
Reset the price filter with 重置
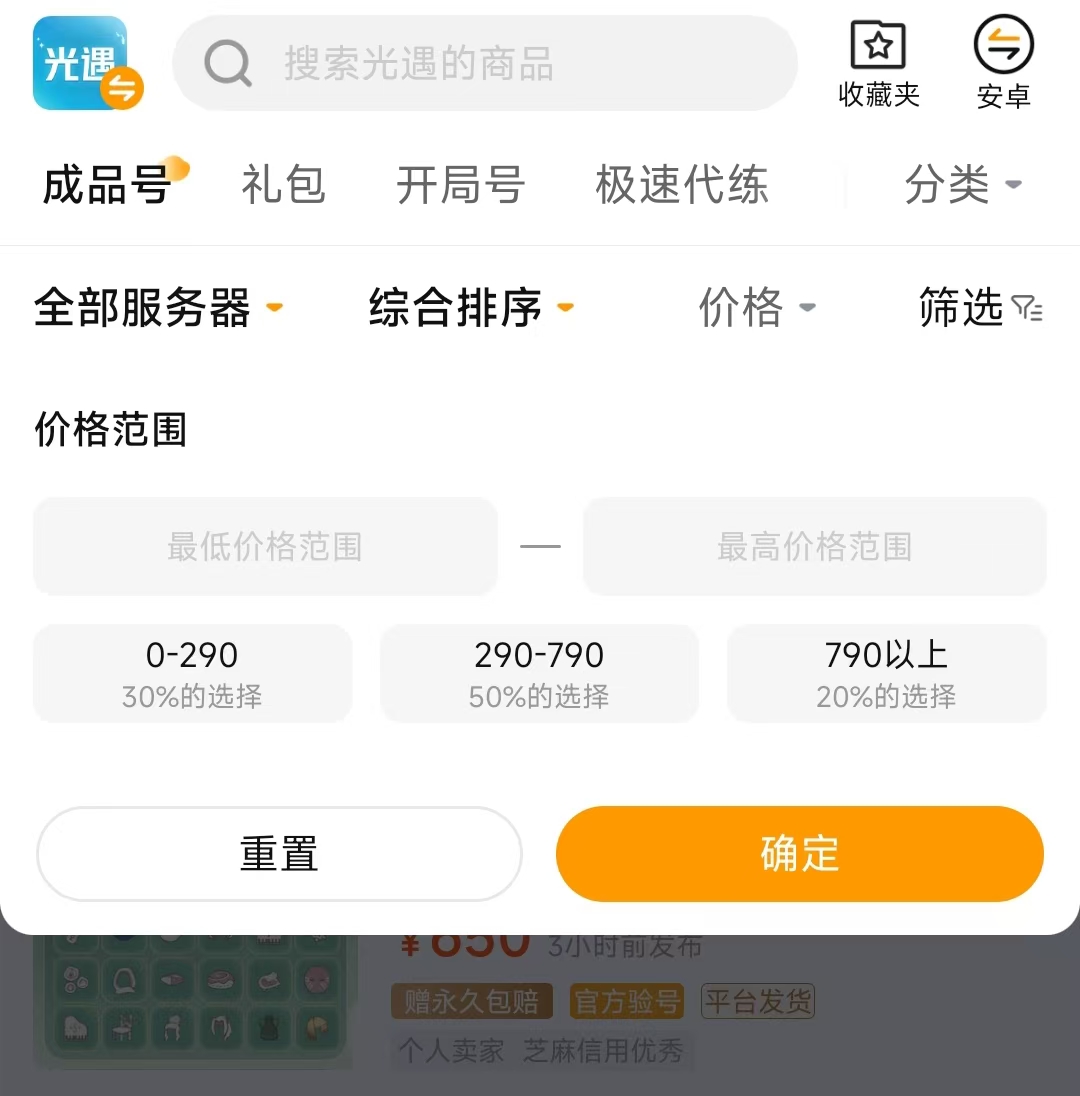coord(279,854)
